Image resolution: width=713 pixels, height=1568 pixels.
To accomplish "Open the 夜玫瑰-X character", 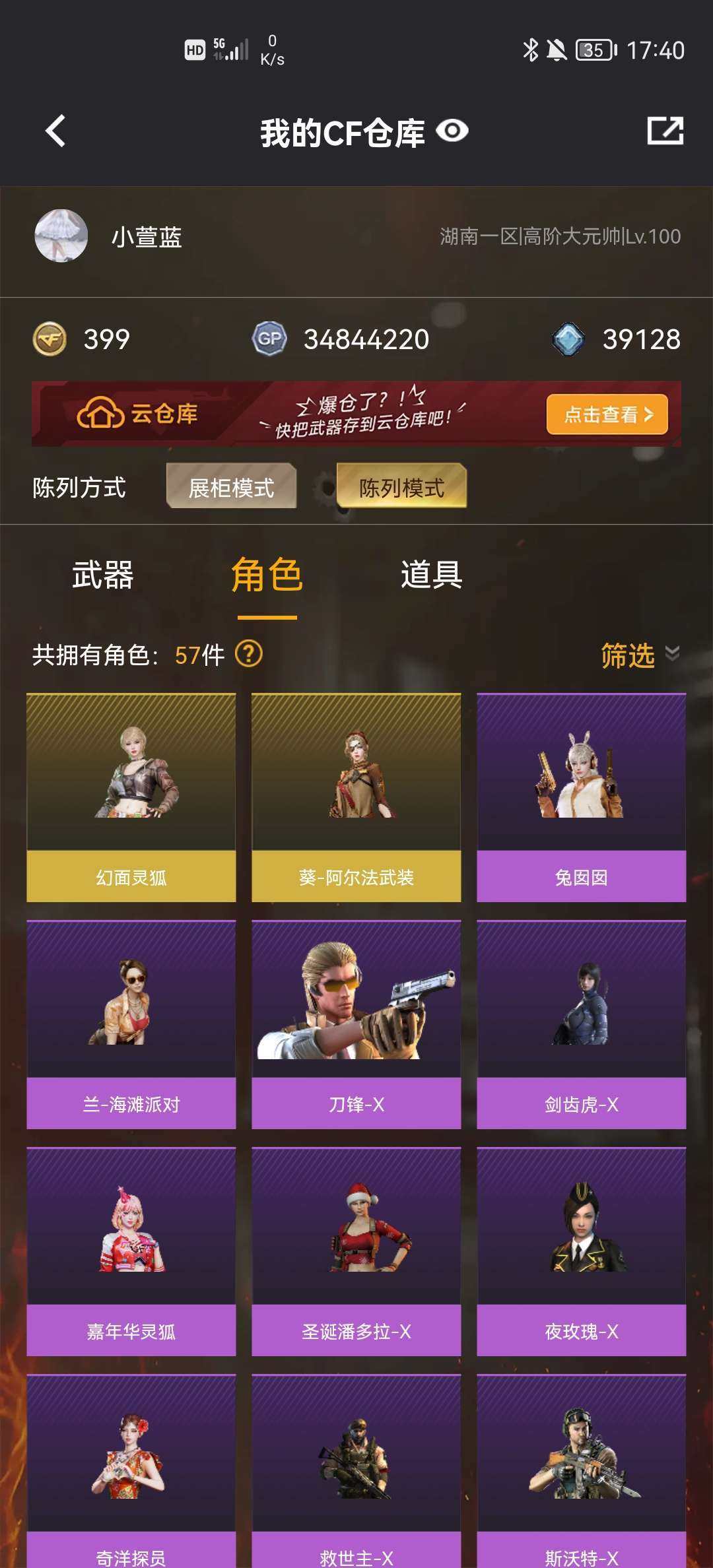I will pos(582,1251).
